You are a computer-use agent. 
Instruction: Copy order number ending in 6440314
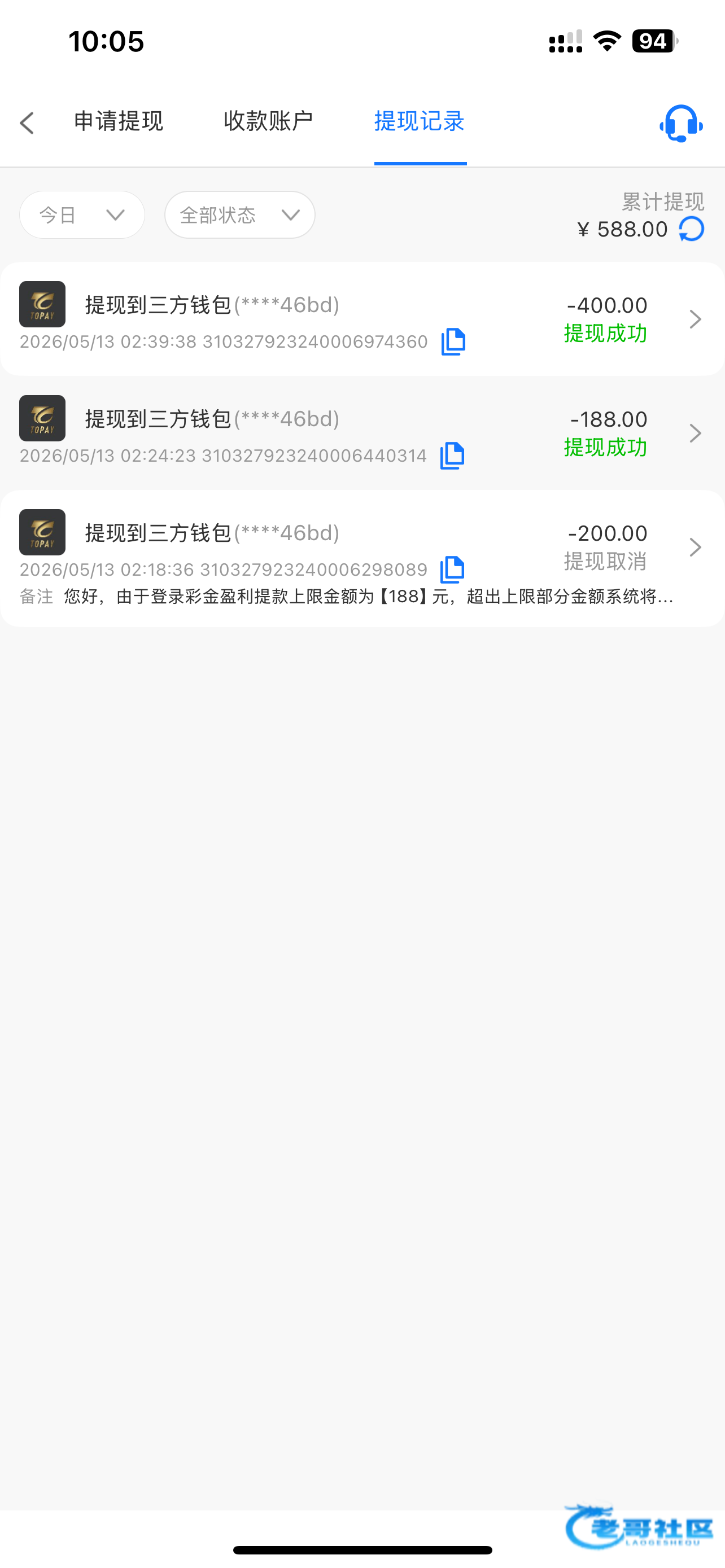(452, 455)
